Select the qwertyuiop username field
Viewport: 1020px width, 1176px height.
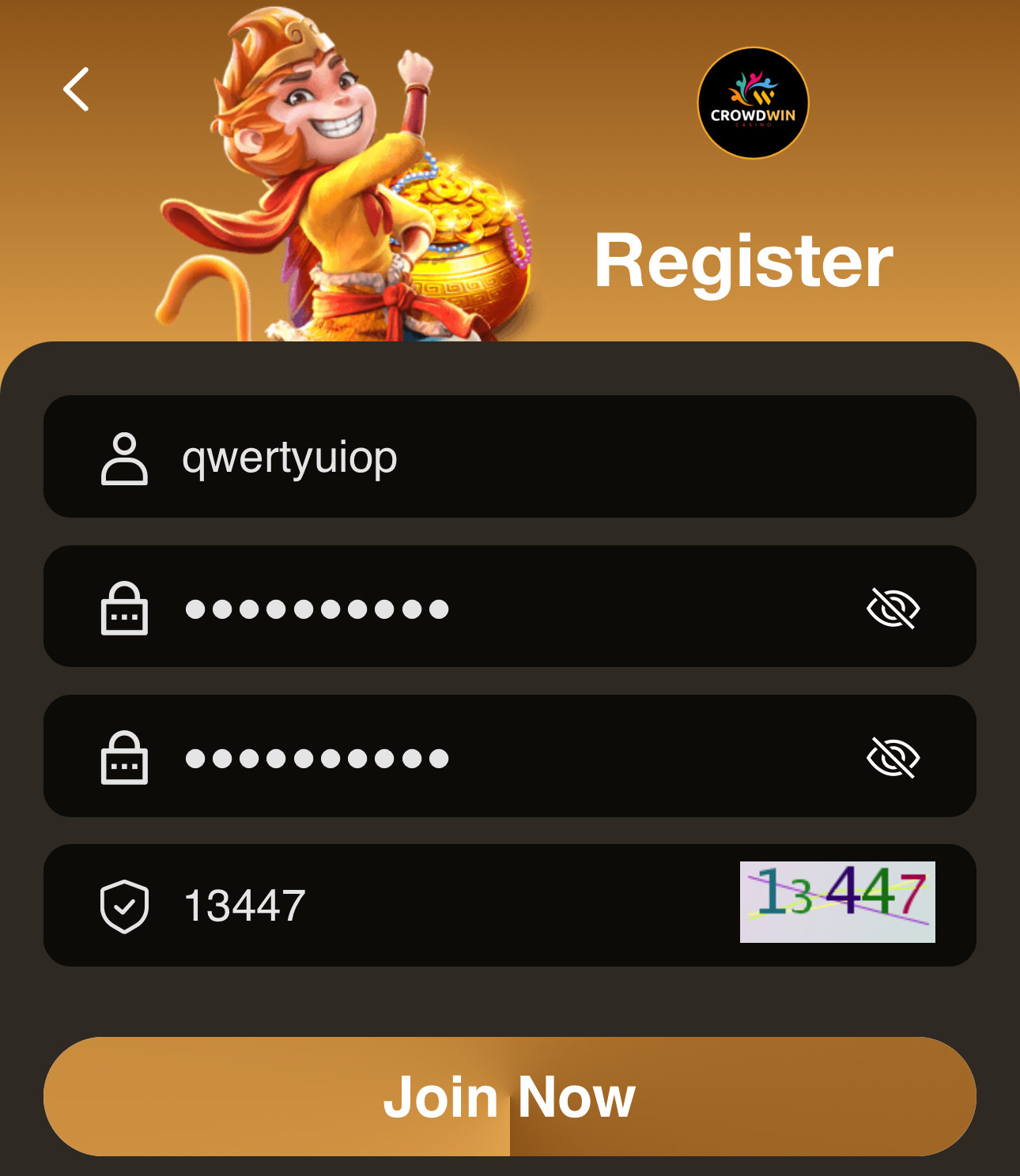click(x=395, y=456)
